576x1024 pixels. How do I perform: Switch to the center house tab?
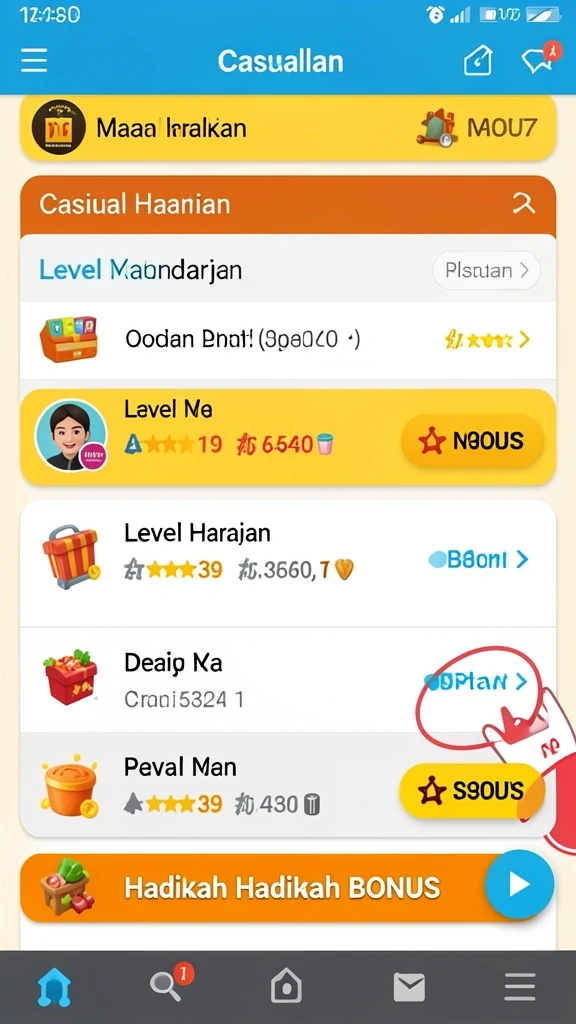click(287, 985)
